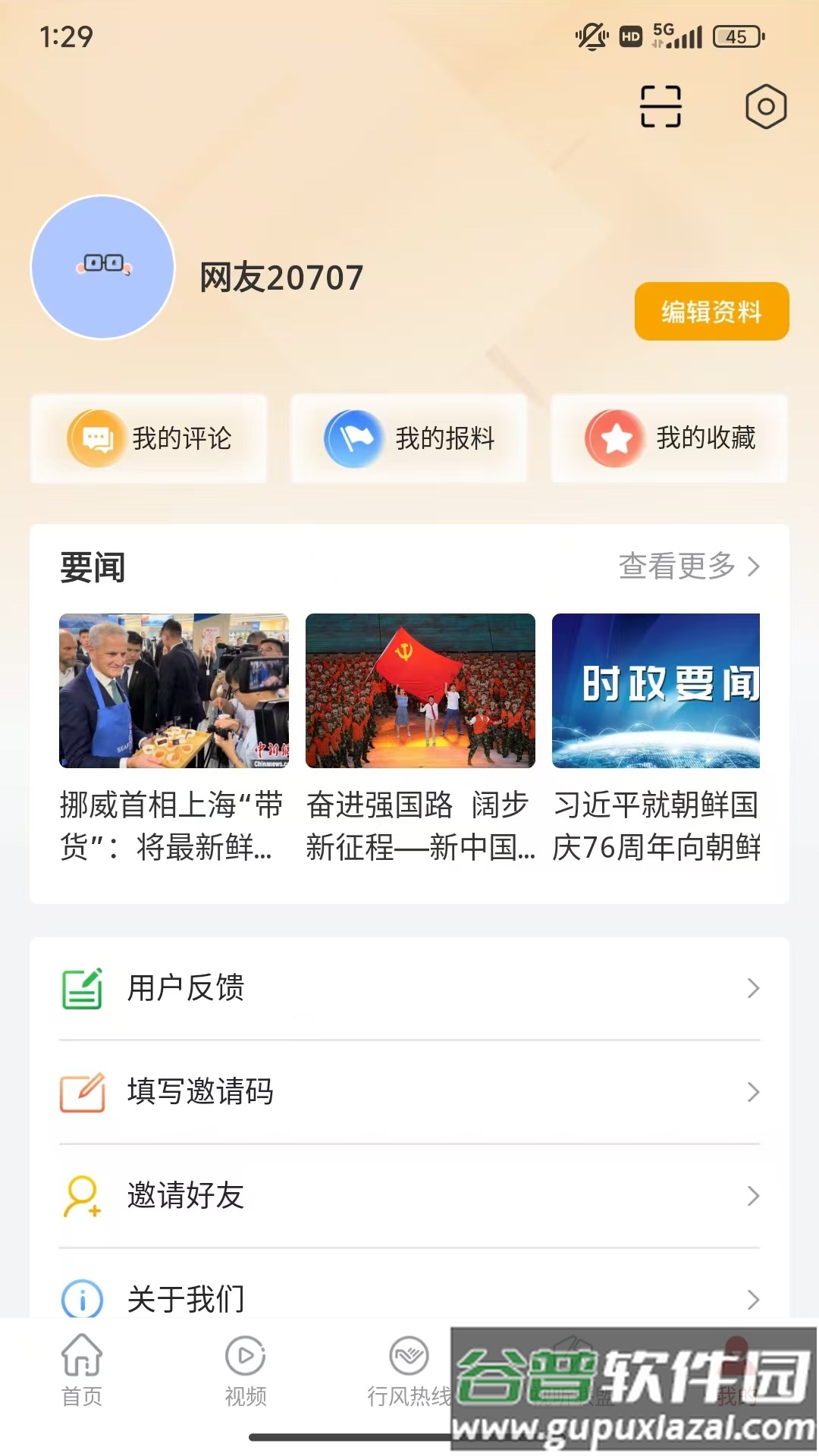Expand the 用户反馈 row chevron
This screenshot has width=819, height=1456.
(x=752, y=987)
